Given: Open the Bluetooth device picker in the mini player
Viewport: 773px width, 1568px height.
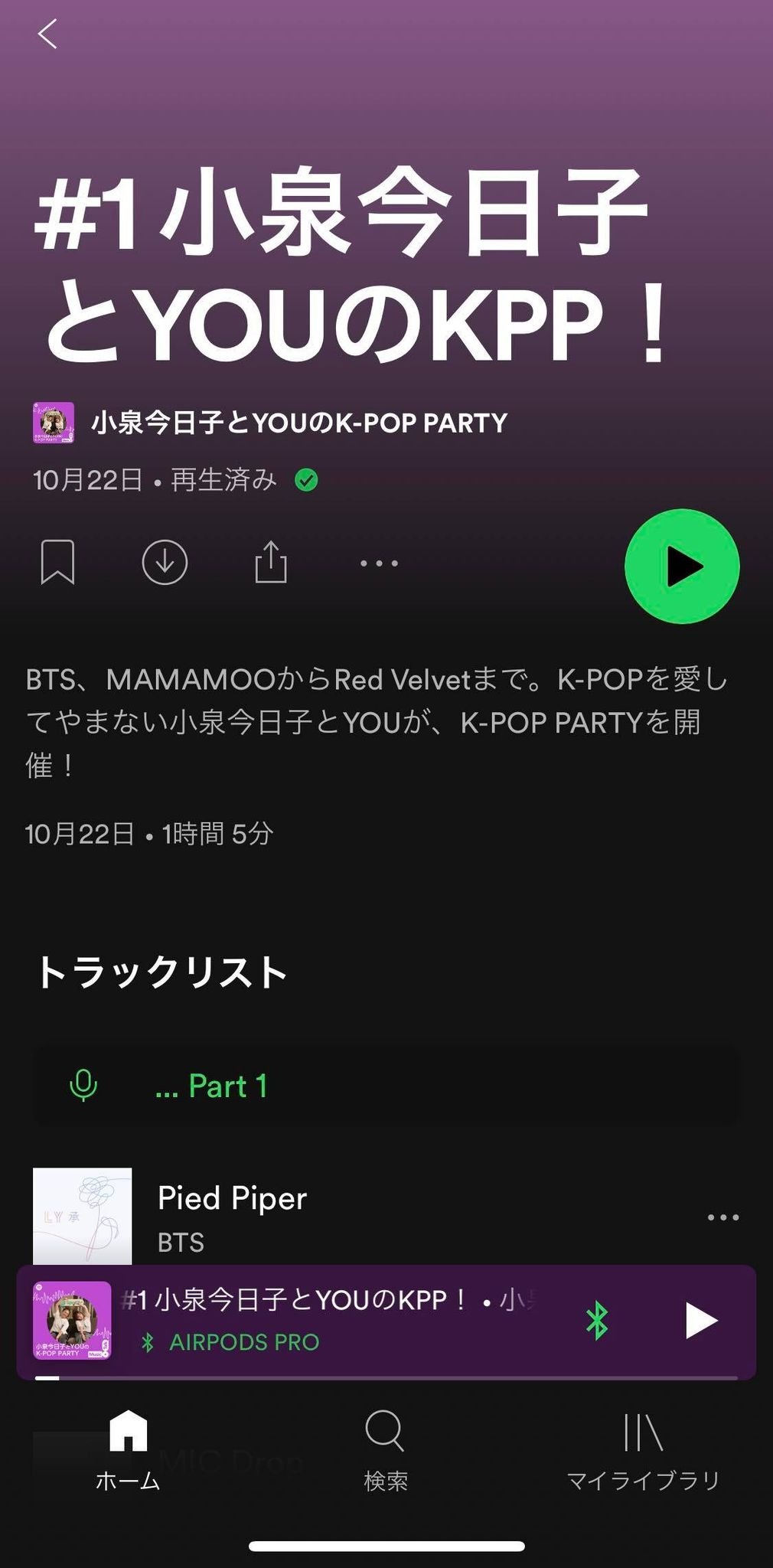Looking at the screenshot, I should point(597,1321).
